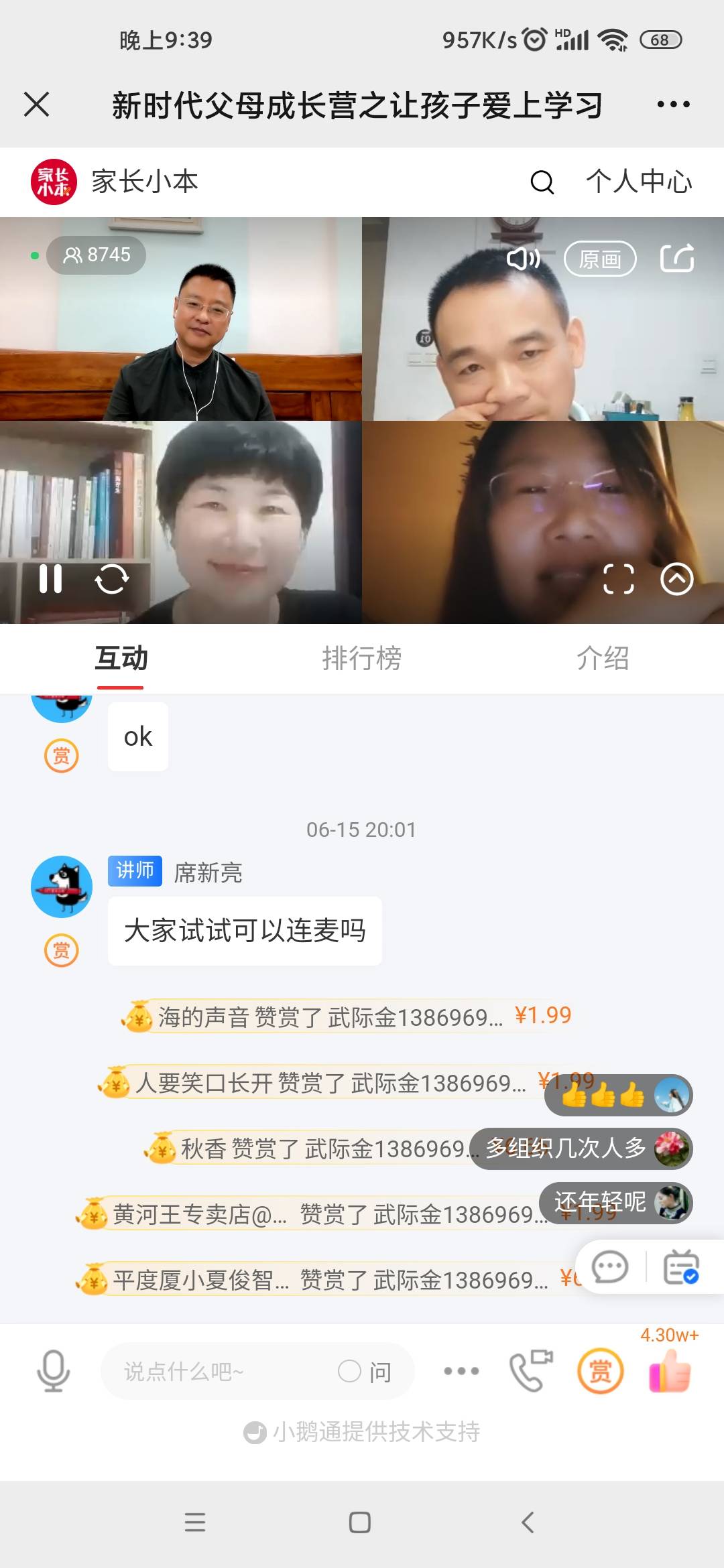Tap the 说点什么吧 chat input field
The height and width of the screenshot is (1568, 724).
[201, 1371]
